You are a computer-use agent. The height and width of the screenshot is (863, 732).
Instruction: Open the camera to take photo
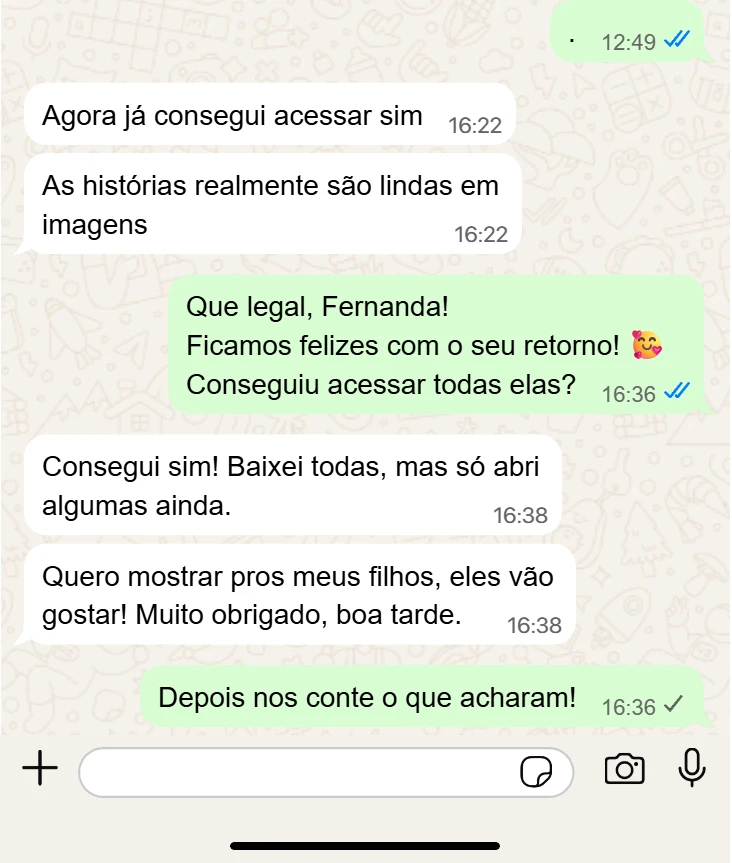625,769
